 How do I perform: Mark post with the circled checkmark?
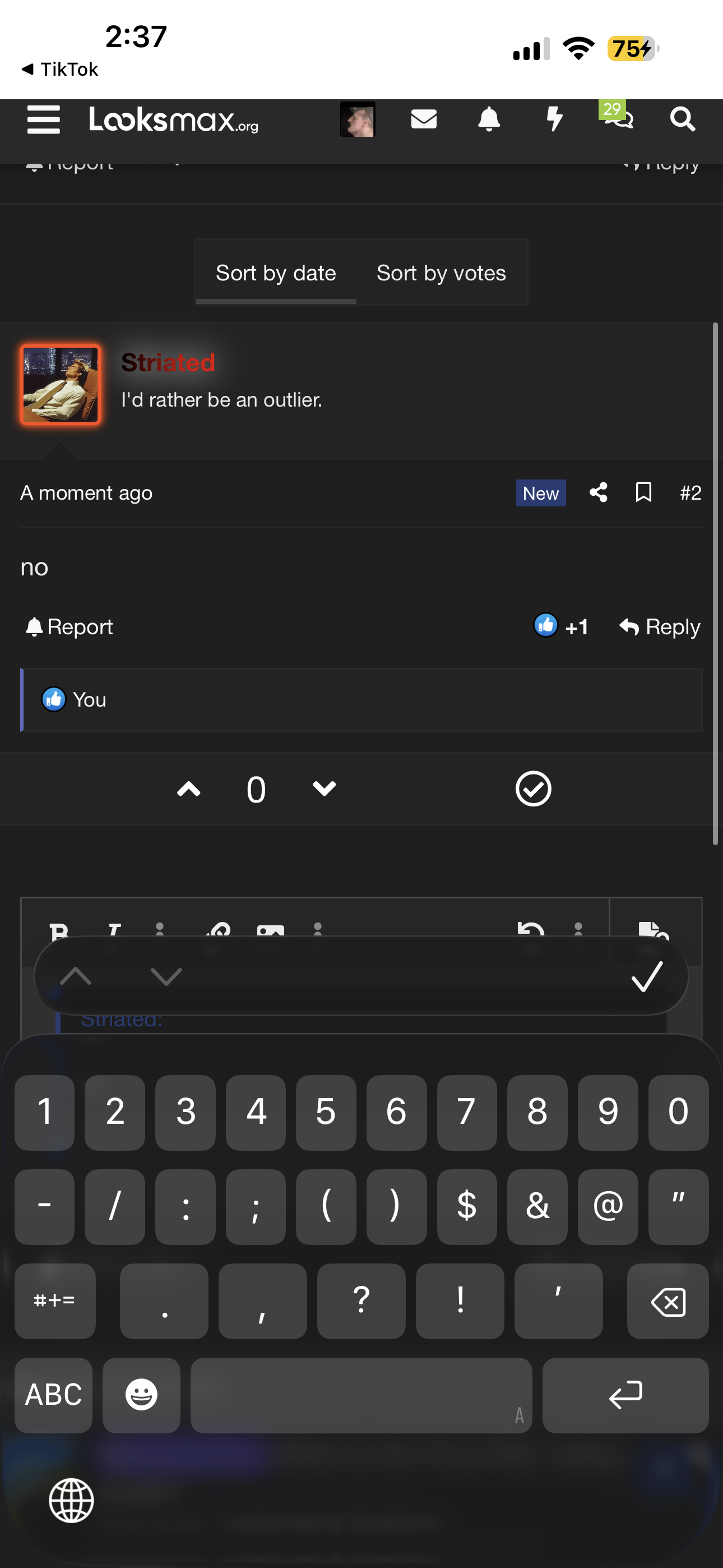coord(533,790)
